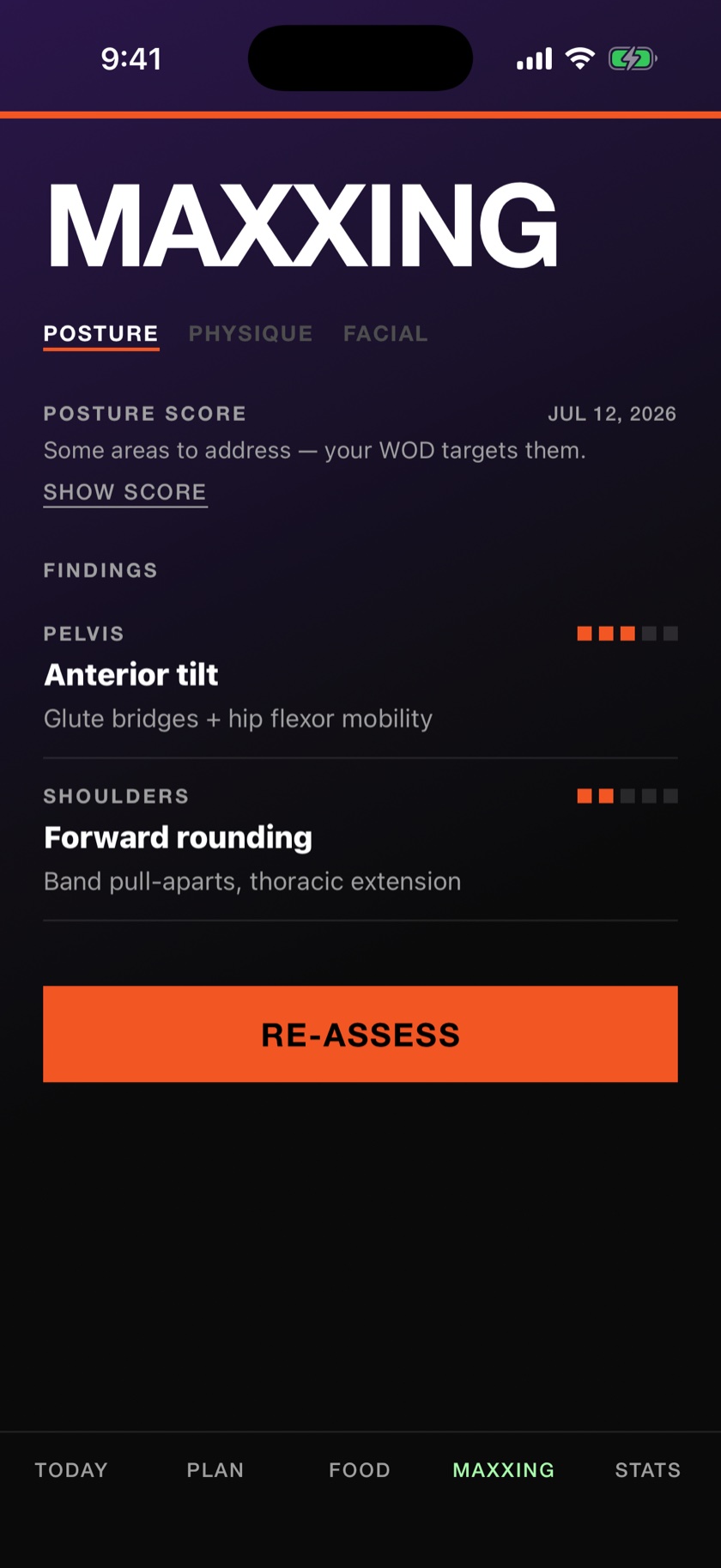Tap the Show Score link
Screen dimensions: 721x1568
(125, 492)
